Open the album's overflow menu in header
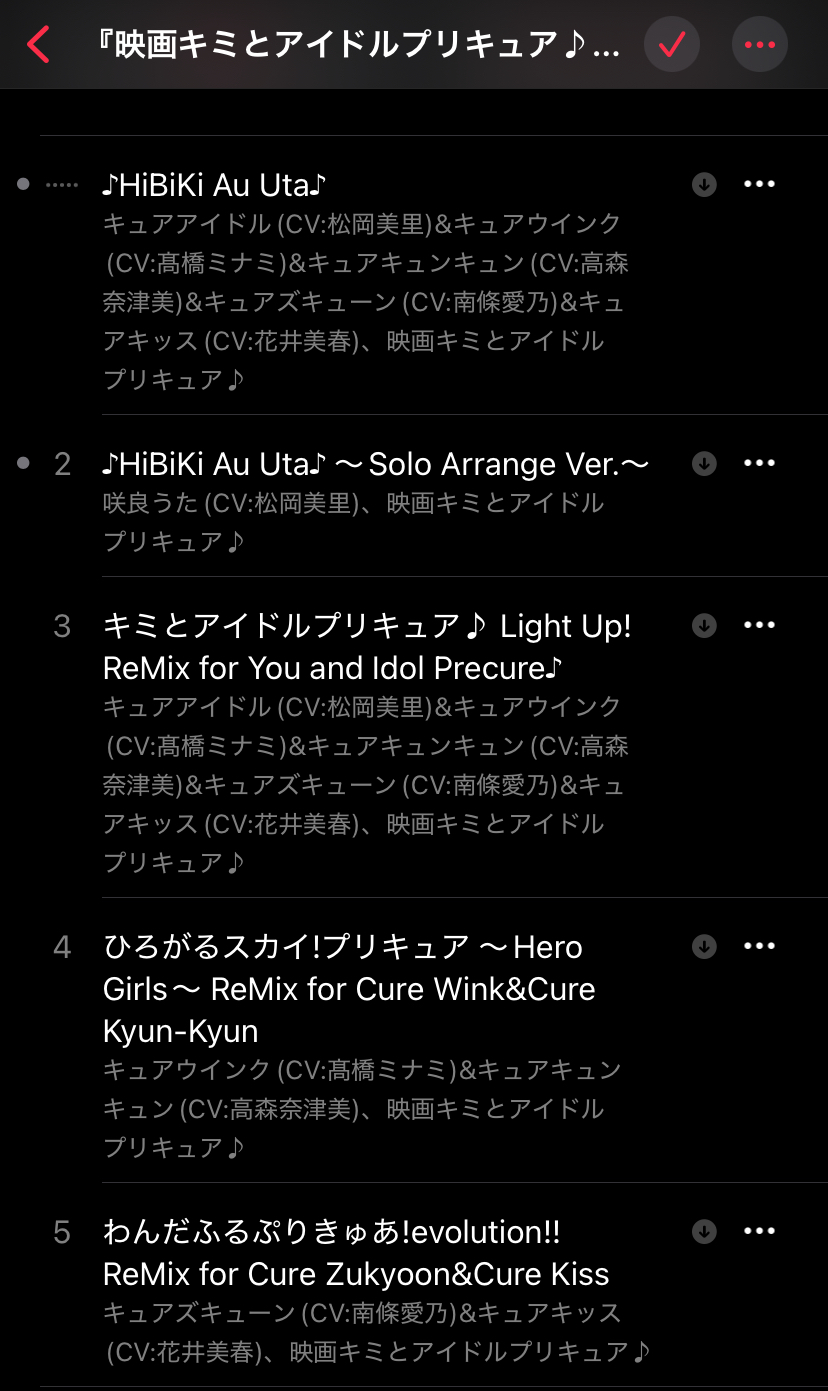The width and height of the screenshot is (828, 1391). (x=760, y=45)
